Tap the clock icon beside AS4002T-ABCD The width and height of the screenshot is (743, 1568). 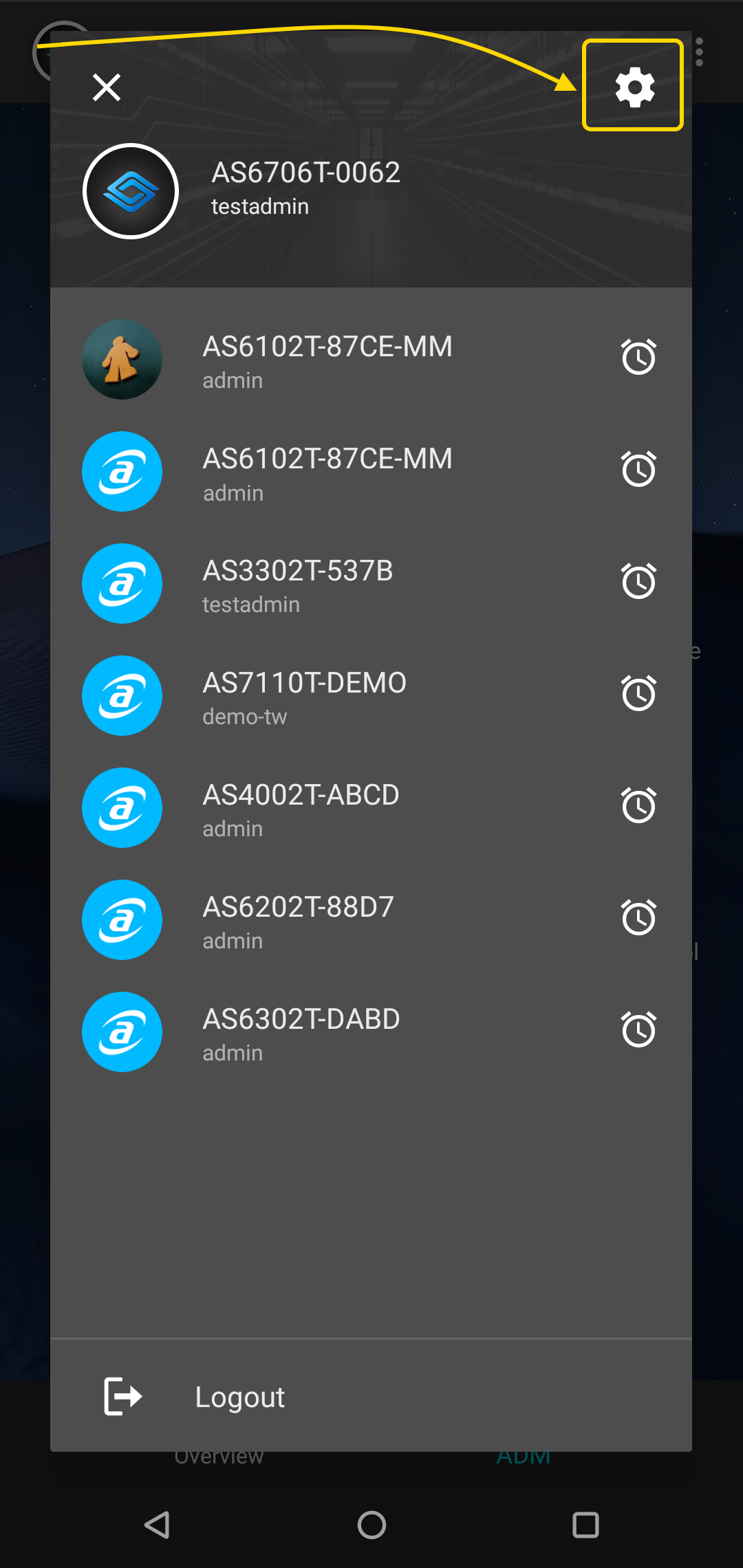pyautogui.click(x=638, y=805)
